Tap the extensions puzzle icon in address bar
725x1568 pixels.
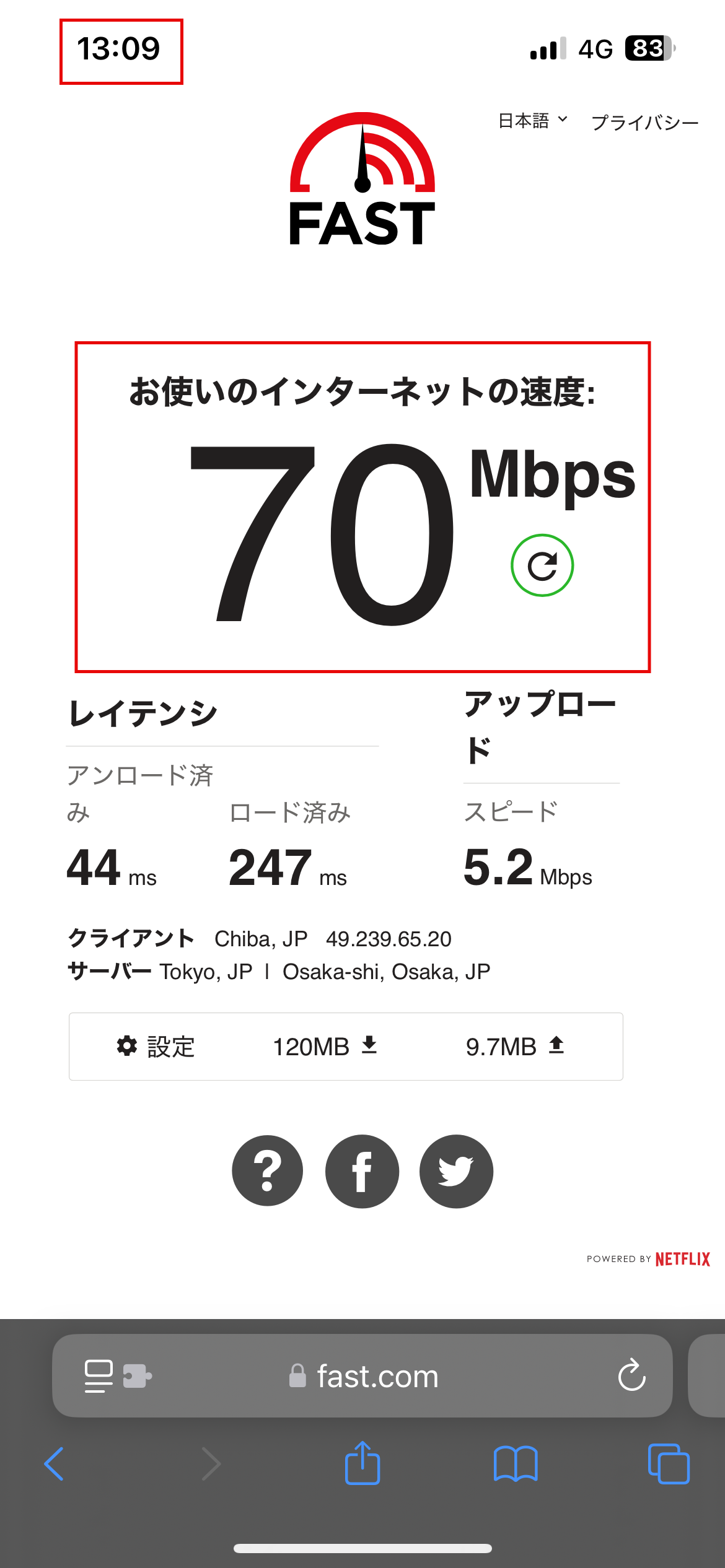pos(137,1376)
